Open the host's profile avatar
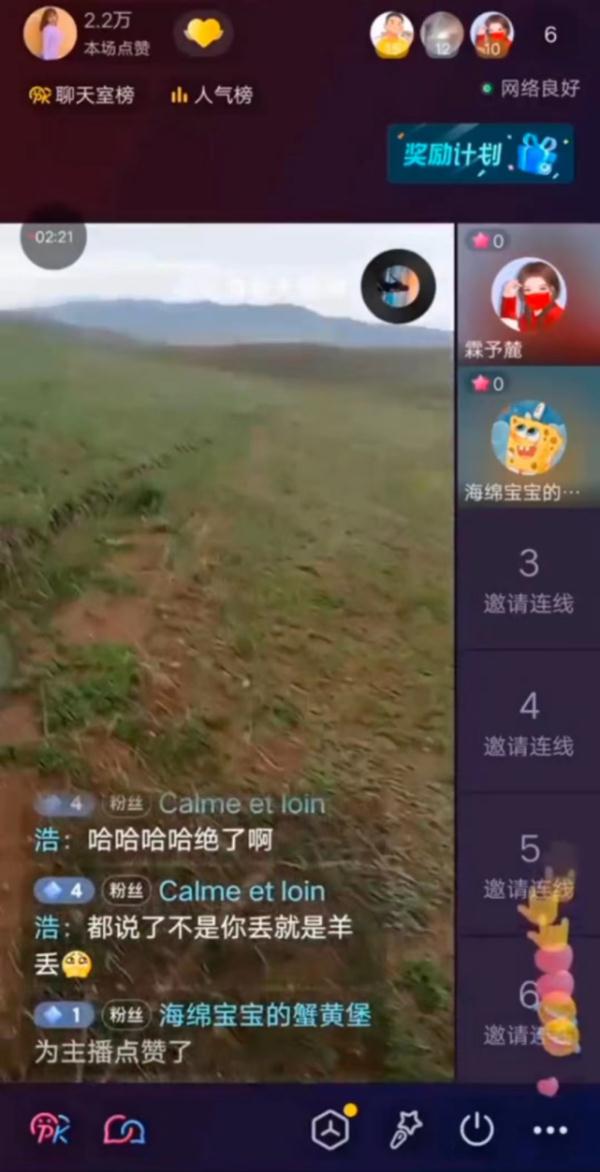This screenshot has height=1172, width=600. [x=49, y=33]
